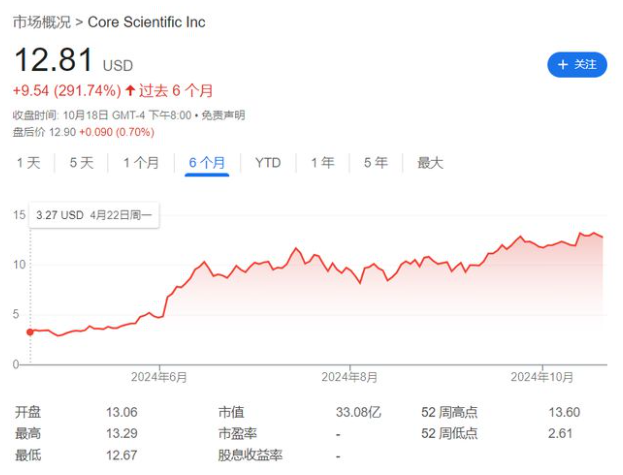This screenshot has height=475, width=623.
Task: Open the 免责声明 disclaimer link
Action: click(222, 116)
